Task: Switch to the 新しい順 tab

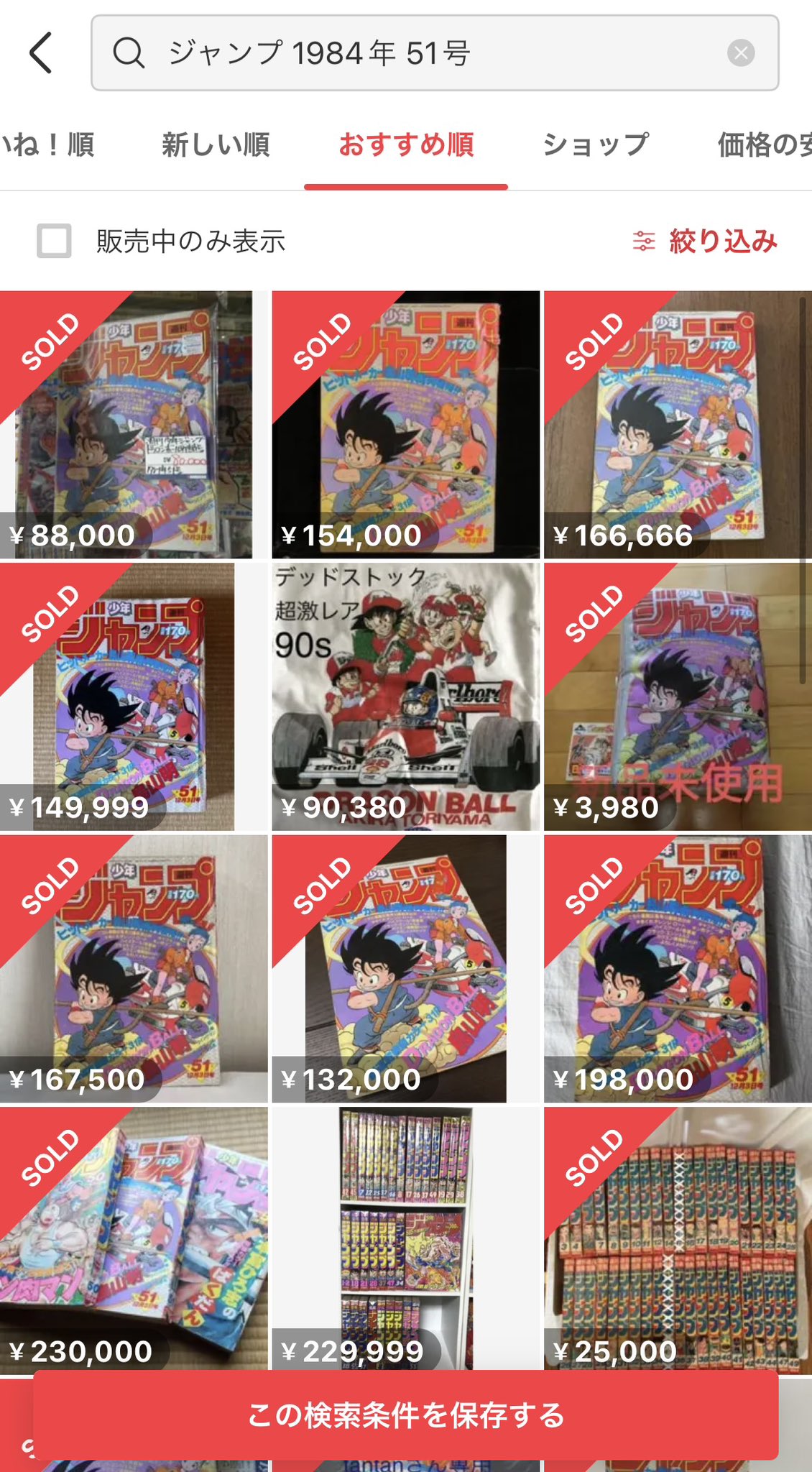Action: pyautogui.click(x=216, y=144)
